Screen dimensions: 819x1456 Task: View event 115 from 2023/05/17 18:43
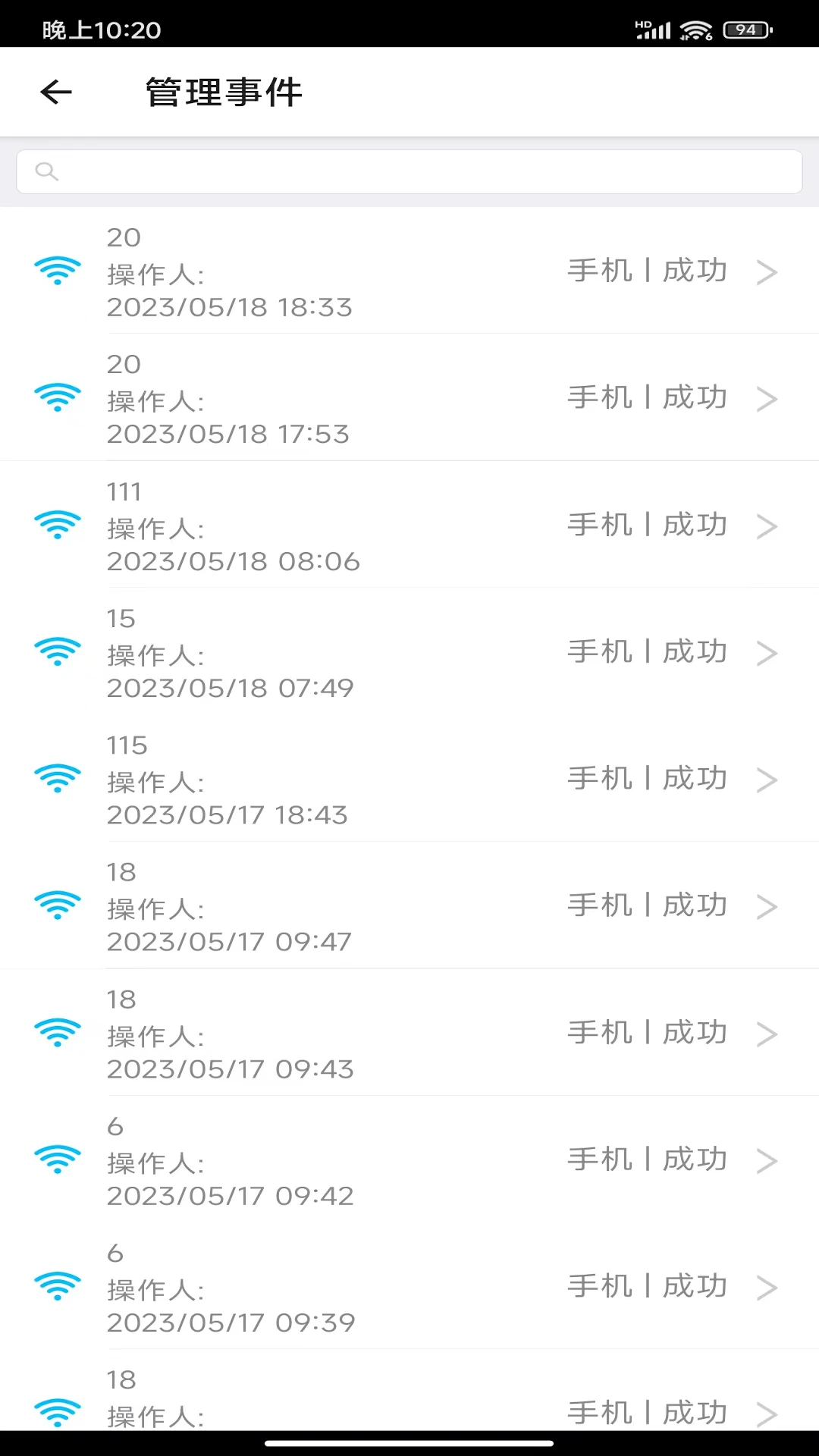[409, 779]
